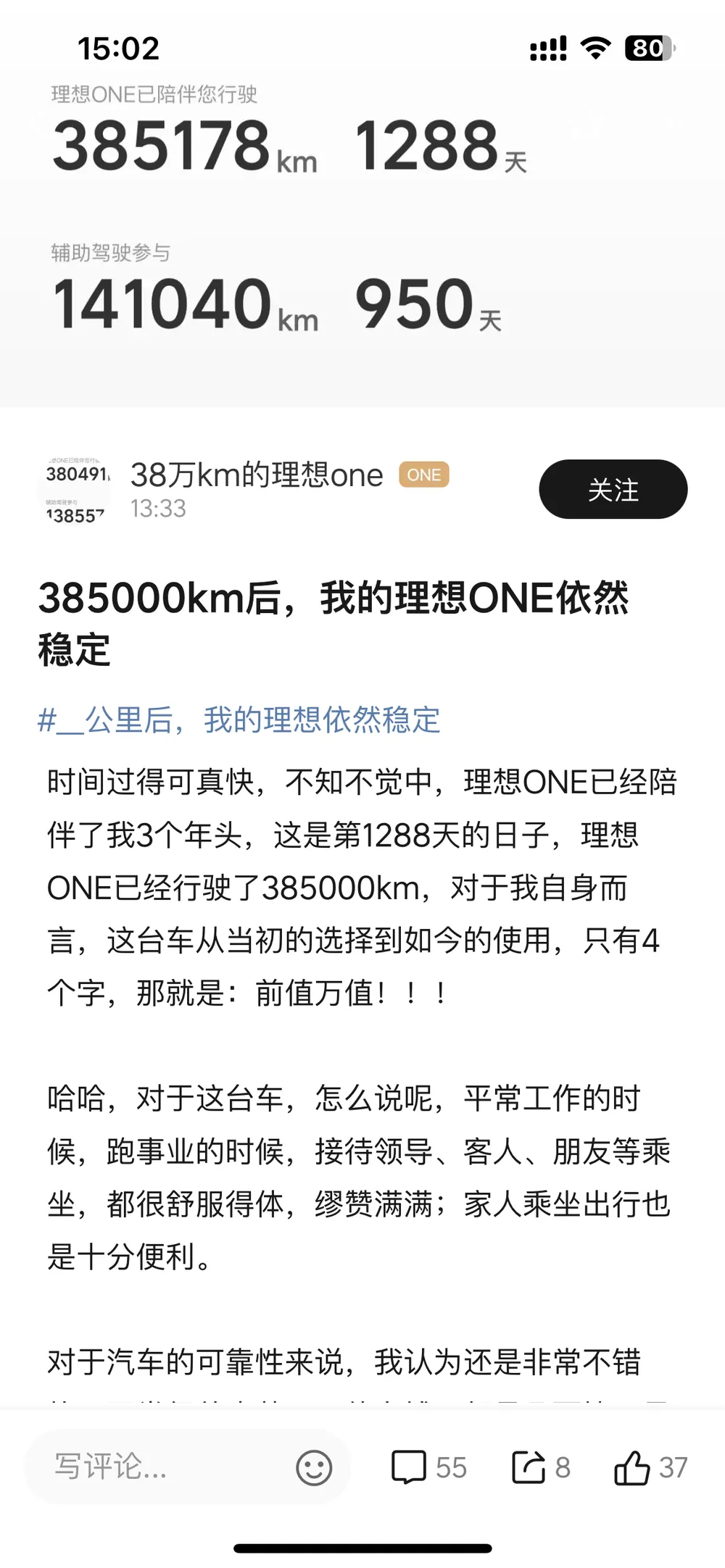Like this post with the thumbs-up
This screenshot has width=725, height=1568.
650,1467
